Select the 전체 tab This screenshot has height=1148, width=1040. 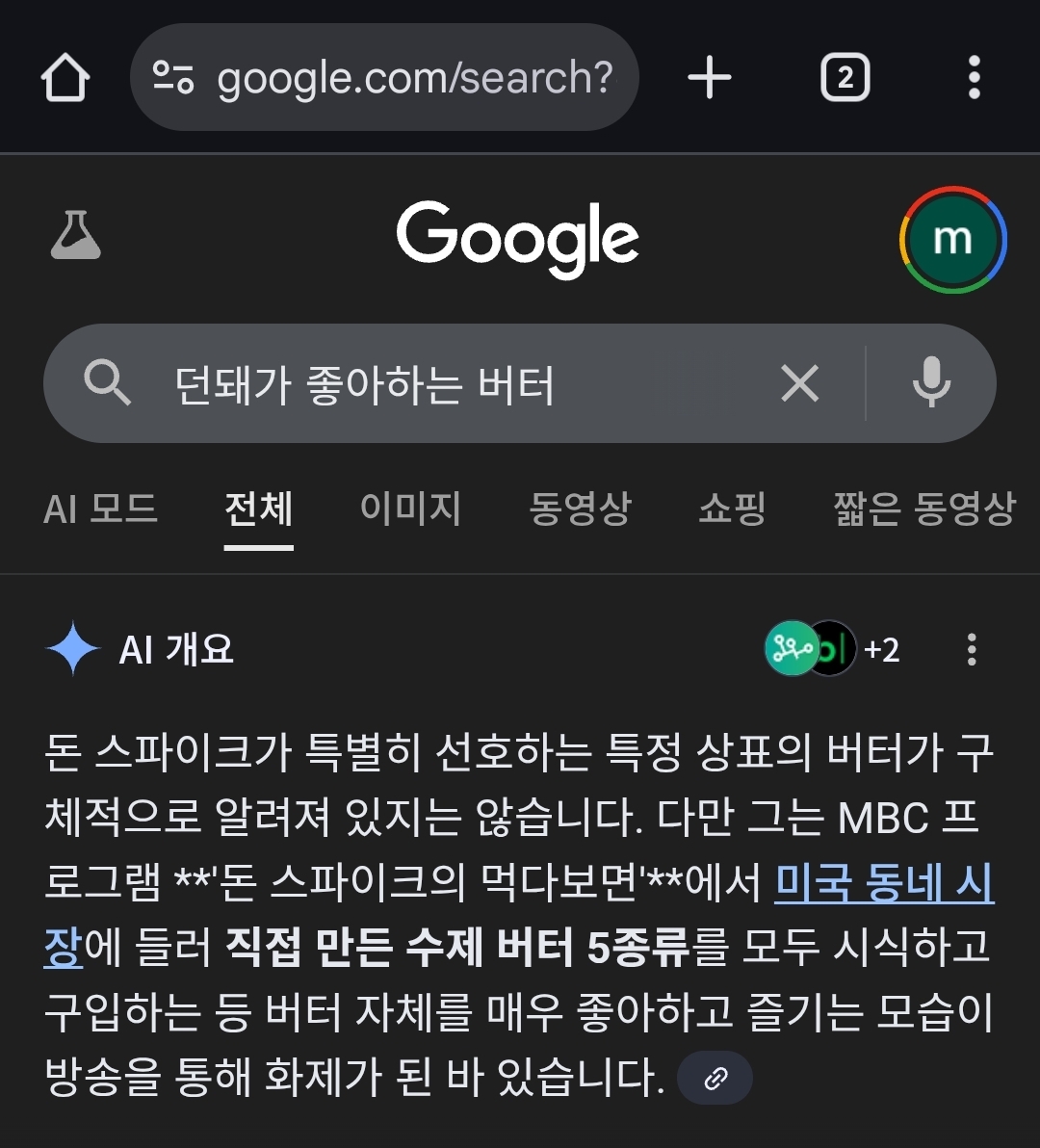[x=258, y=509]
